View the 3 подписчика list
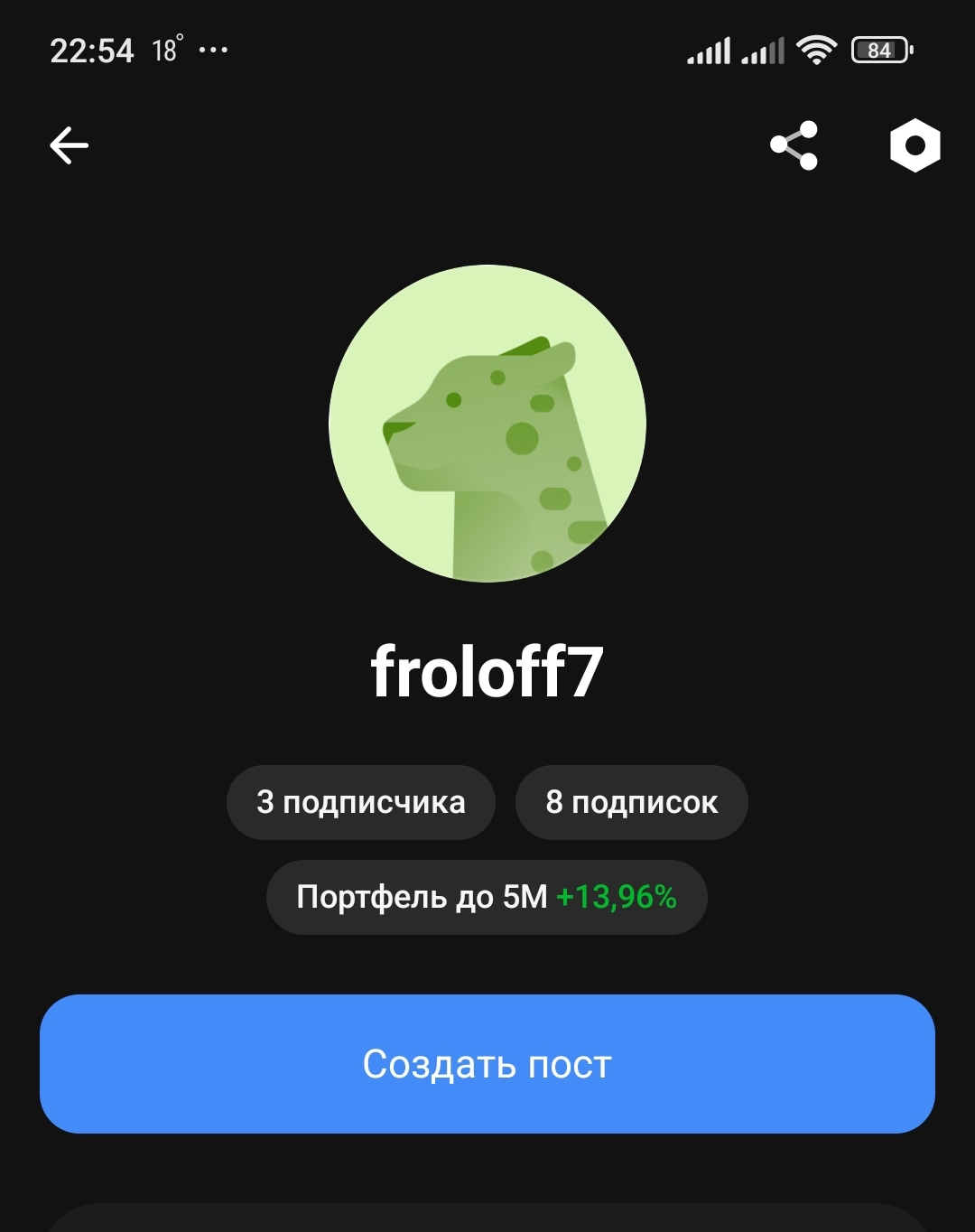The image size is (975, 1232). [361, 802]
